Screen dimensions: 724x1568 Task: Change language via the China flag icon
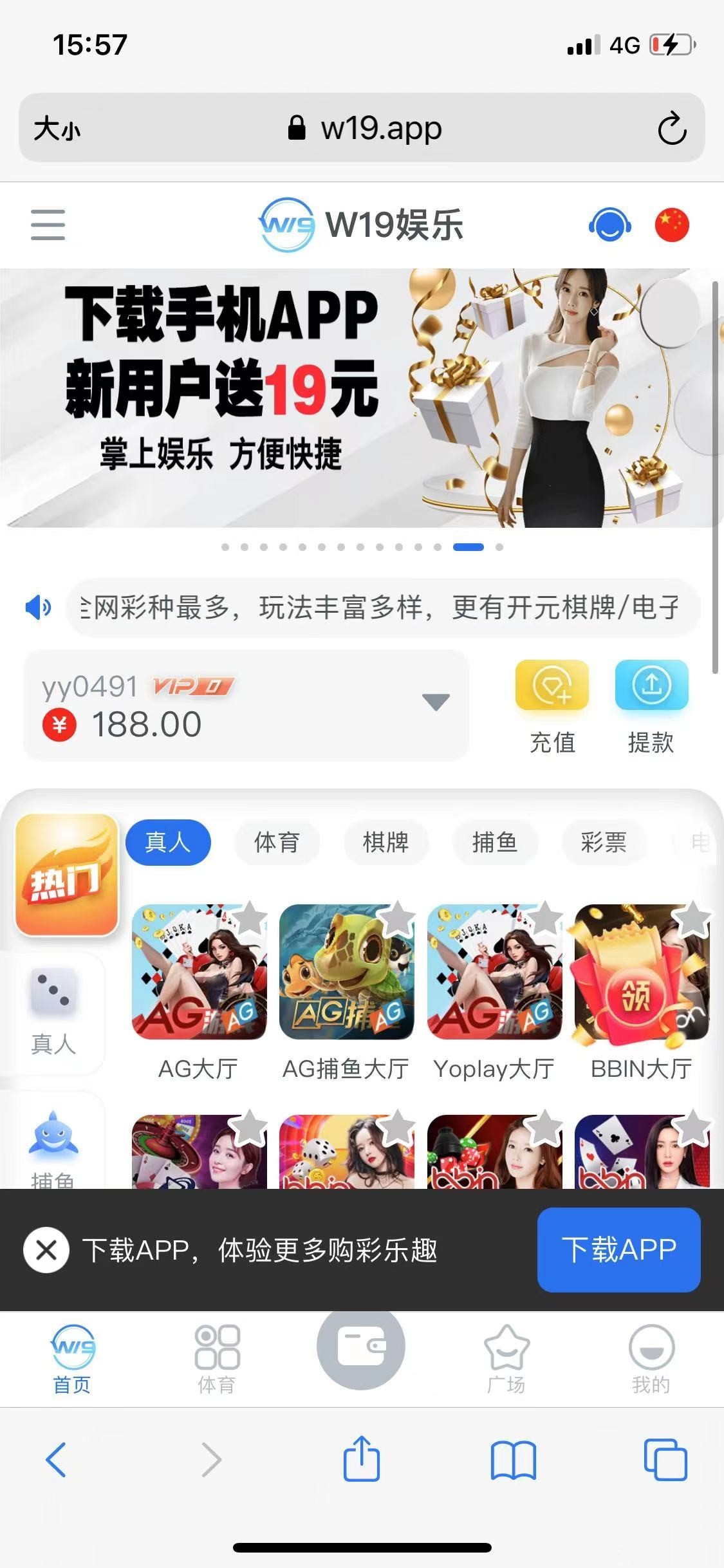pos(671,225)
